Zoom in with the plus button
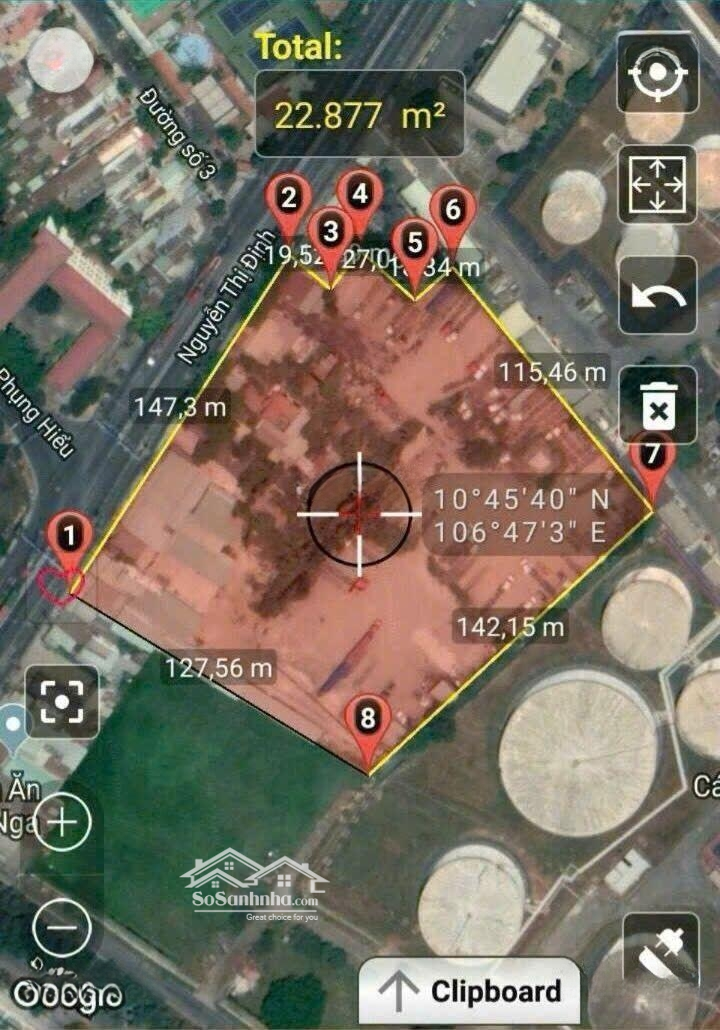720x1030 pixels. (x=62, y=822)
